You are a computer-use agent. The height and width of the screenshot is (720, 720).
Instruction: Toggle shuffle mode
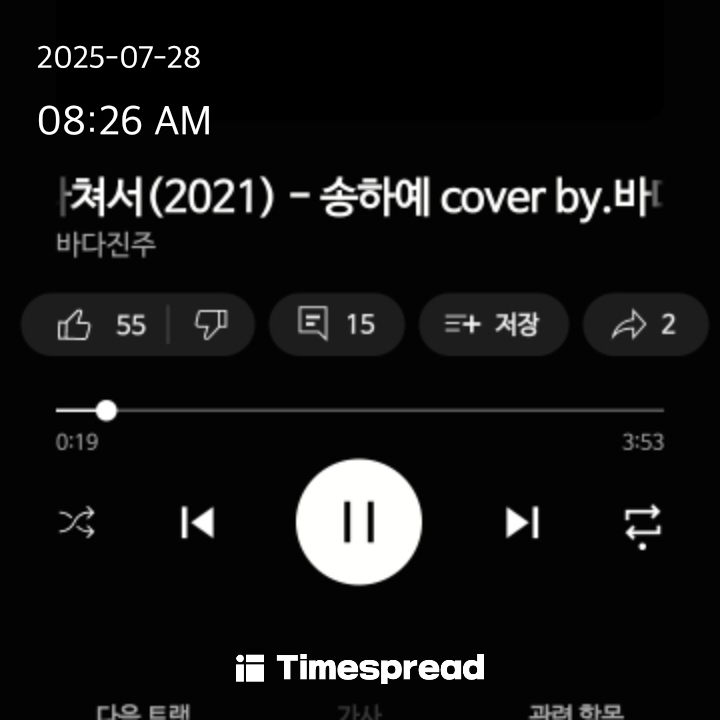tap(77, 523)
